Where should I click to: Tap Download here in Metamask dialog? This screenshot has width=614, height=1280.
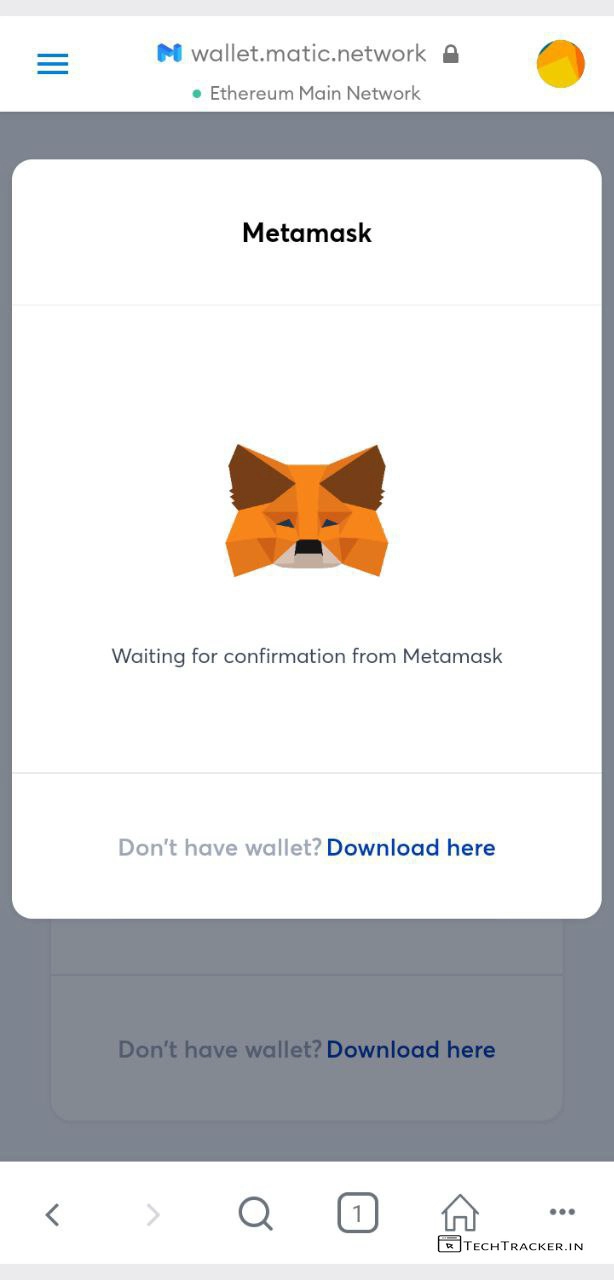(410, 848)
